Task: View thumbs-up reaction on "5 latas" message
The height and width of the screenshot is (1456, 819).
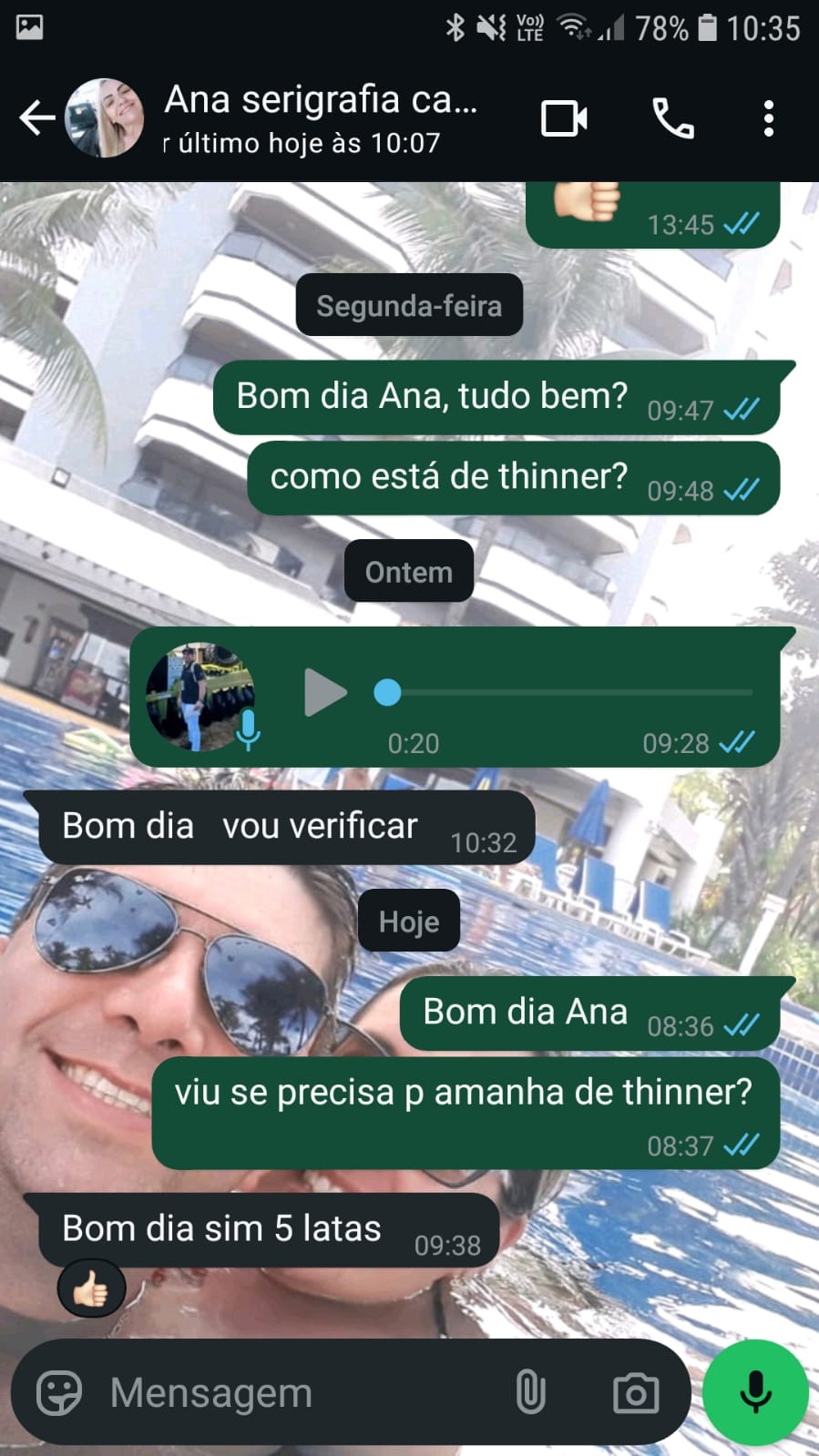Action: tap(91, 1288)
